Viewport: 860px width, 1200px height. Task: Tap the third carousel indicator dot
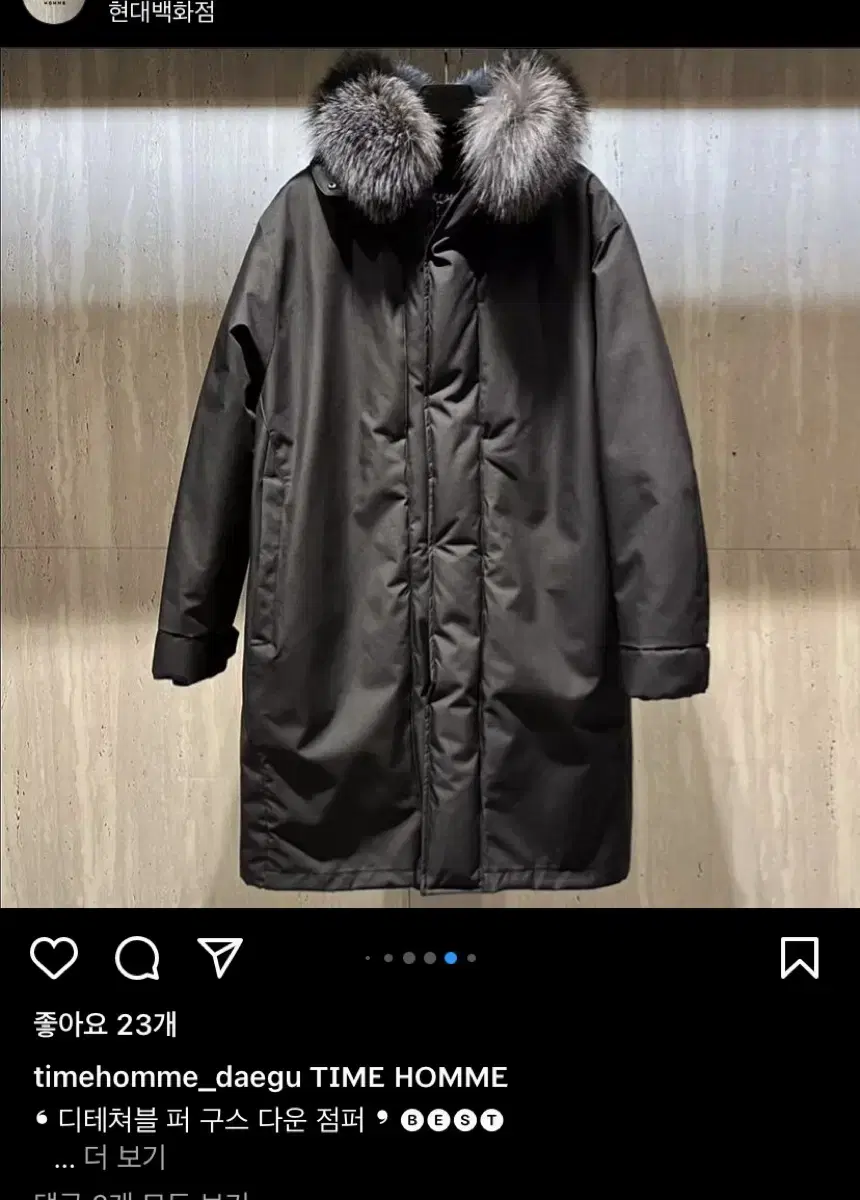pyautogui.click(x=409, y=958)
